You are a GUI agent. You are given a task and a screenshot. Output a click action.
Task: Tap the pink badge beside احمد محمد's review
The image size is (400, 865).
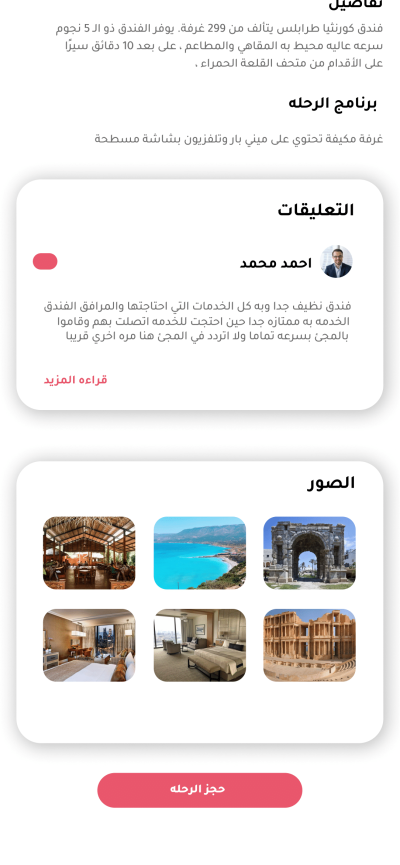(x=45, y=261)
